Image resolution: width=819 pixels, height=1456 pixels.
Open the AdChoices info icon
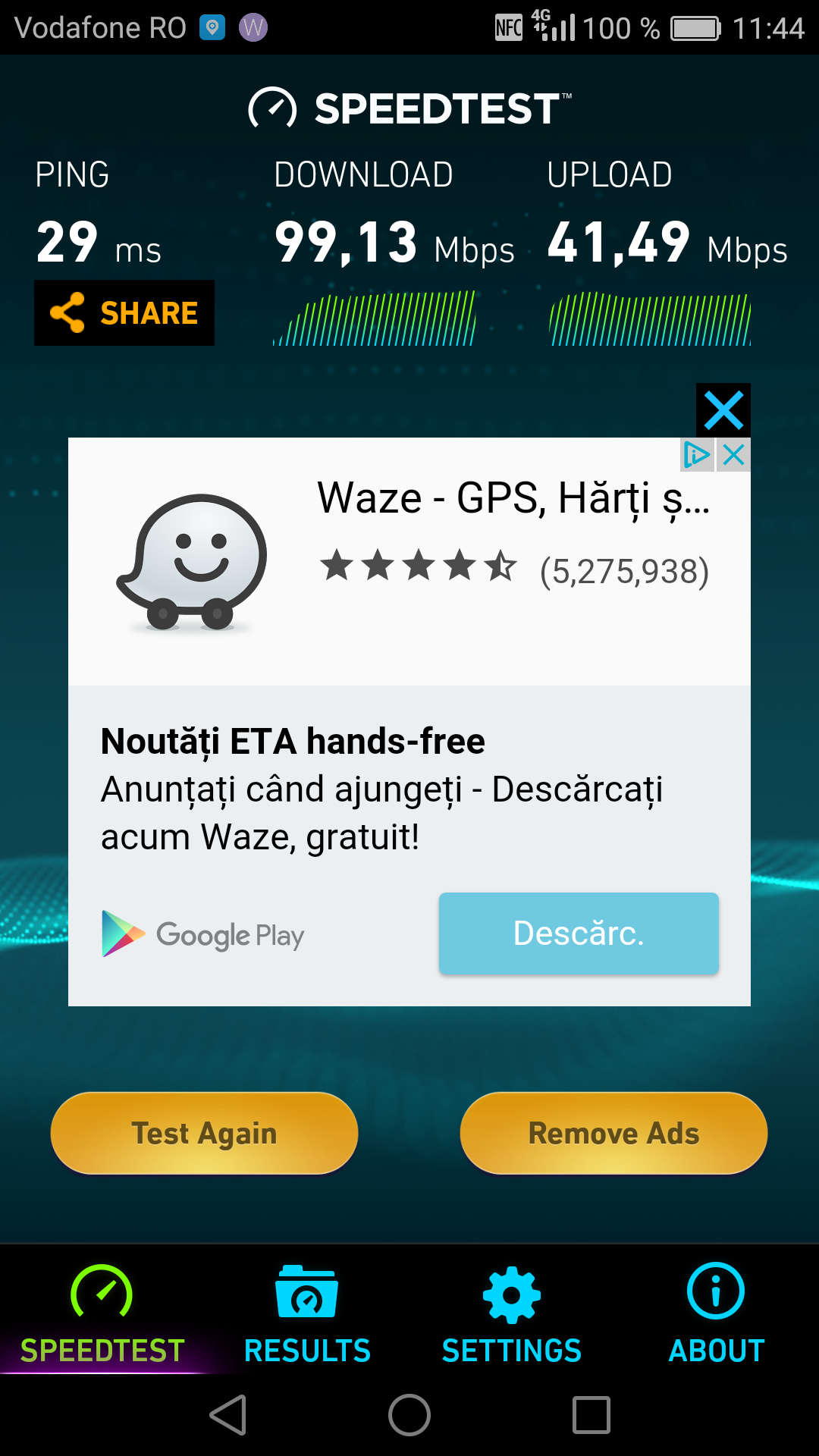point(697,455)
